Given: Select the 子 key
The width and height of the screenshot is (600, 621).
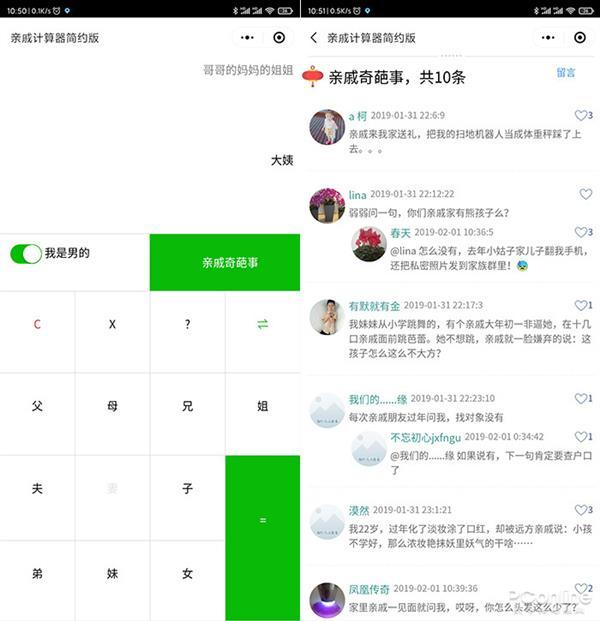Looking at the screenshot, I should tap(187, 489).
